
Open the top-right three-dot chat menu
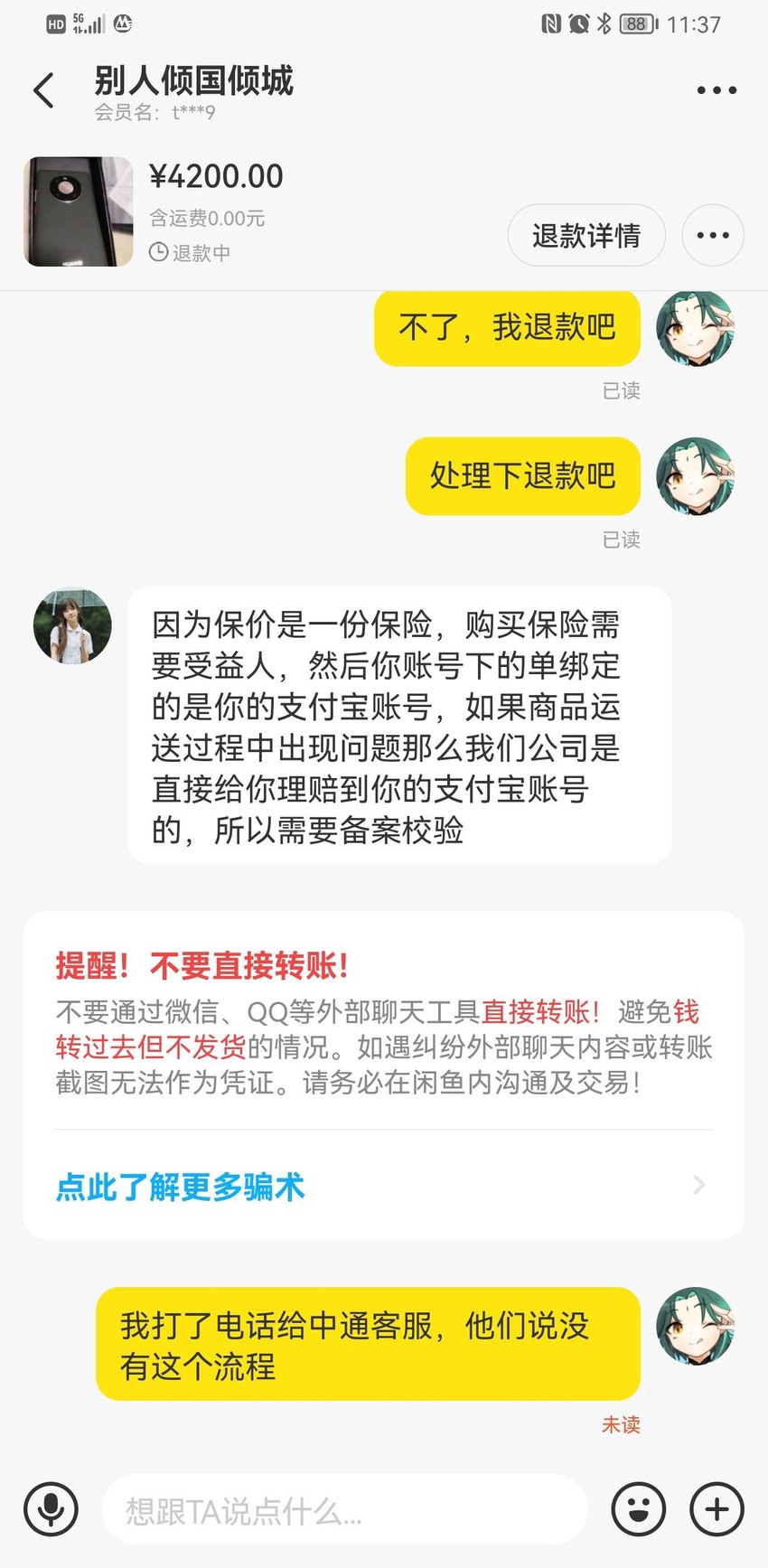[x=716, y=90]
